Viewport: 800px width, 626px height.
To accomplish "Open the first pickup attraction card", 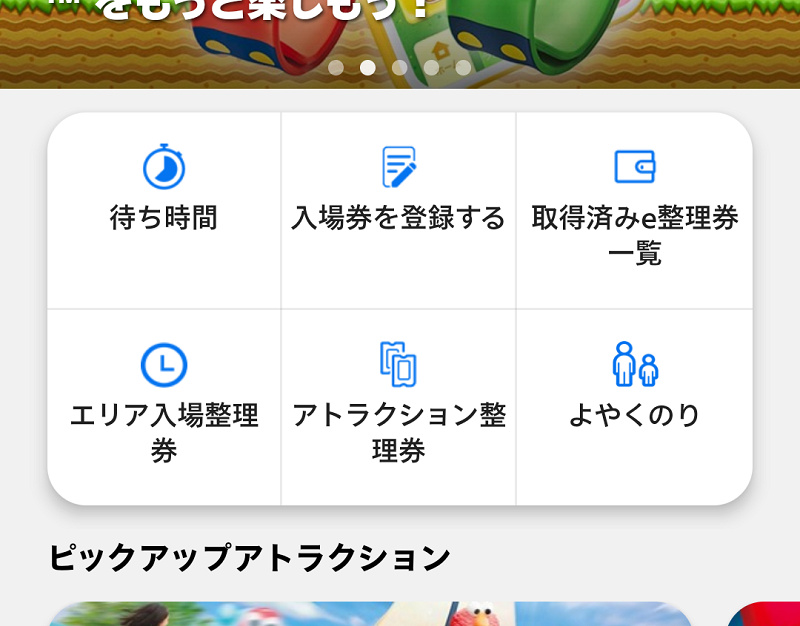I will point(370,613).
